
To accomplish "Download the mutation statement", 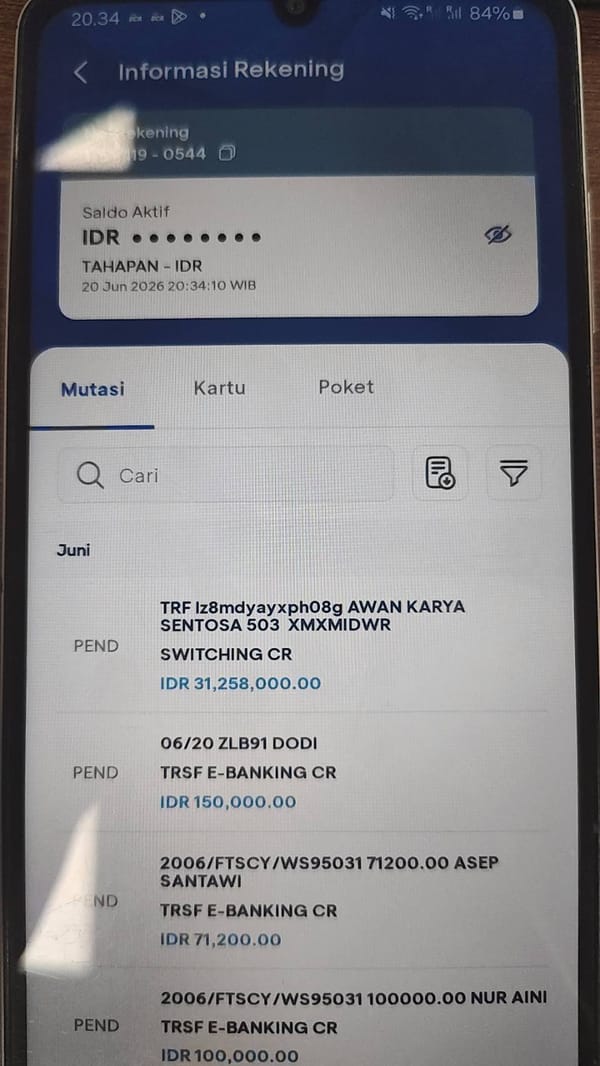I will [440, 473].
